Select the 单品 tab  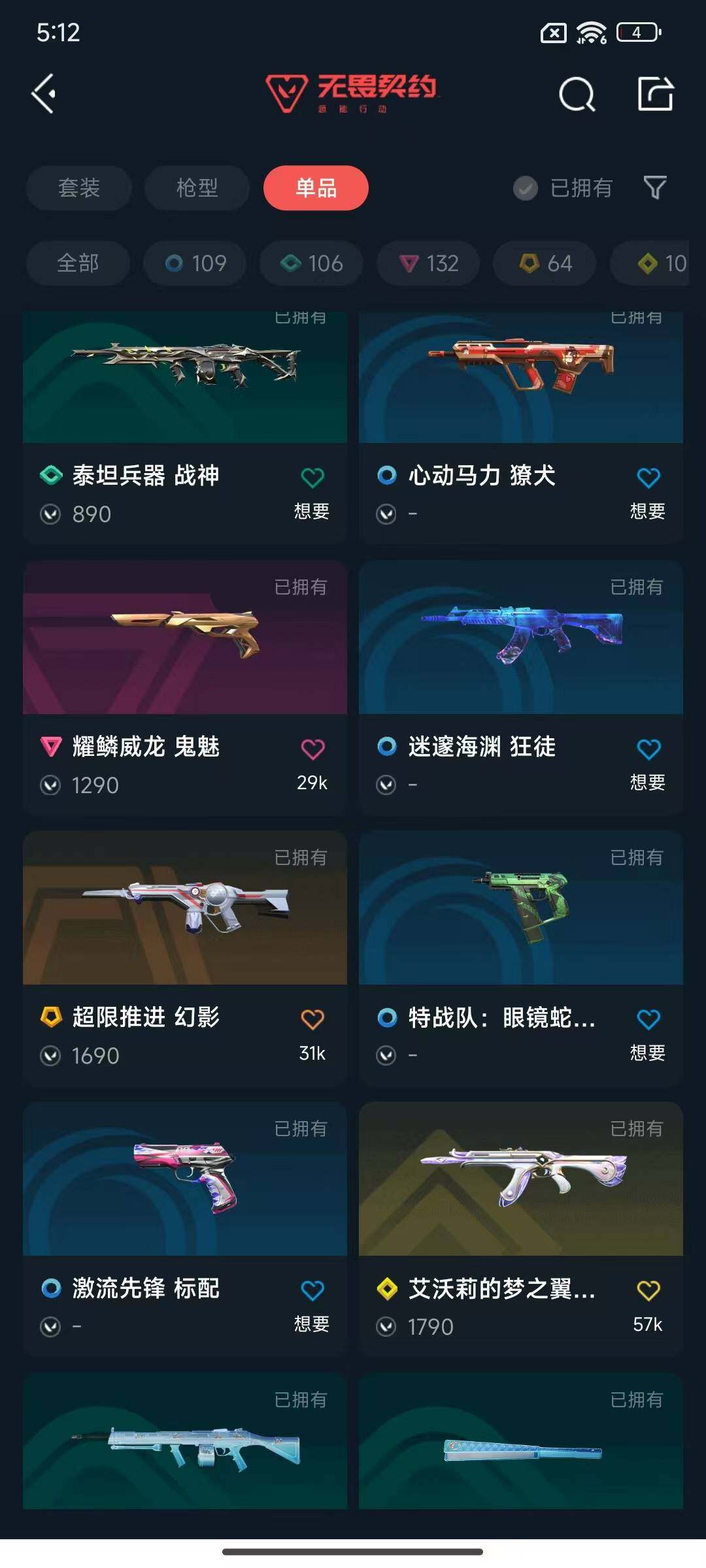pos(314,188)
